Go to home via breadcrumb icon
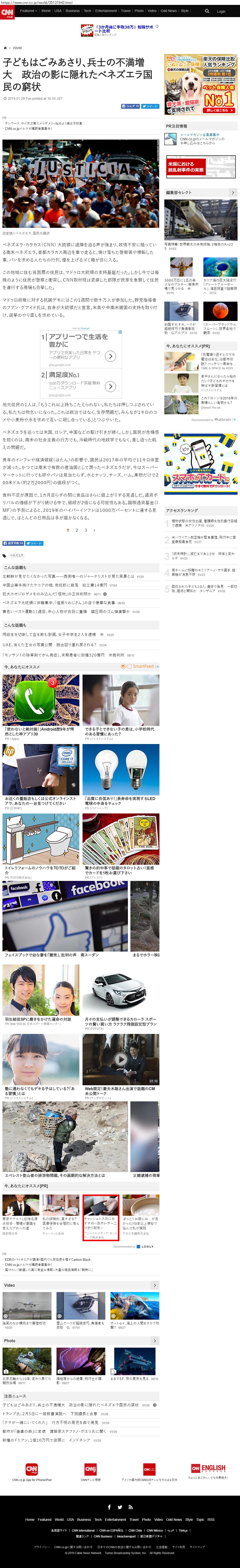Image resolution: width=240 pixels, height=1568 pixels. [x=5, y=47]
